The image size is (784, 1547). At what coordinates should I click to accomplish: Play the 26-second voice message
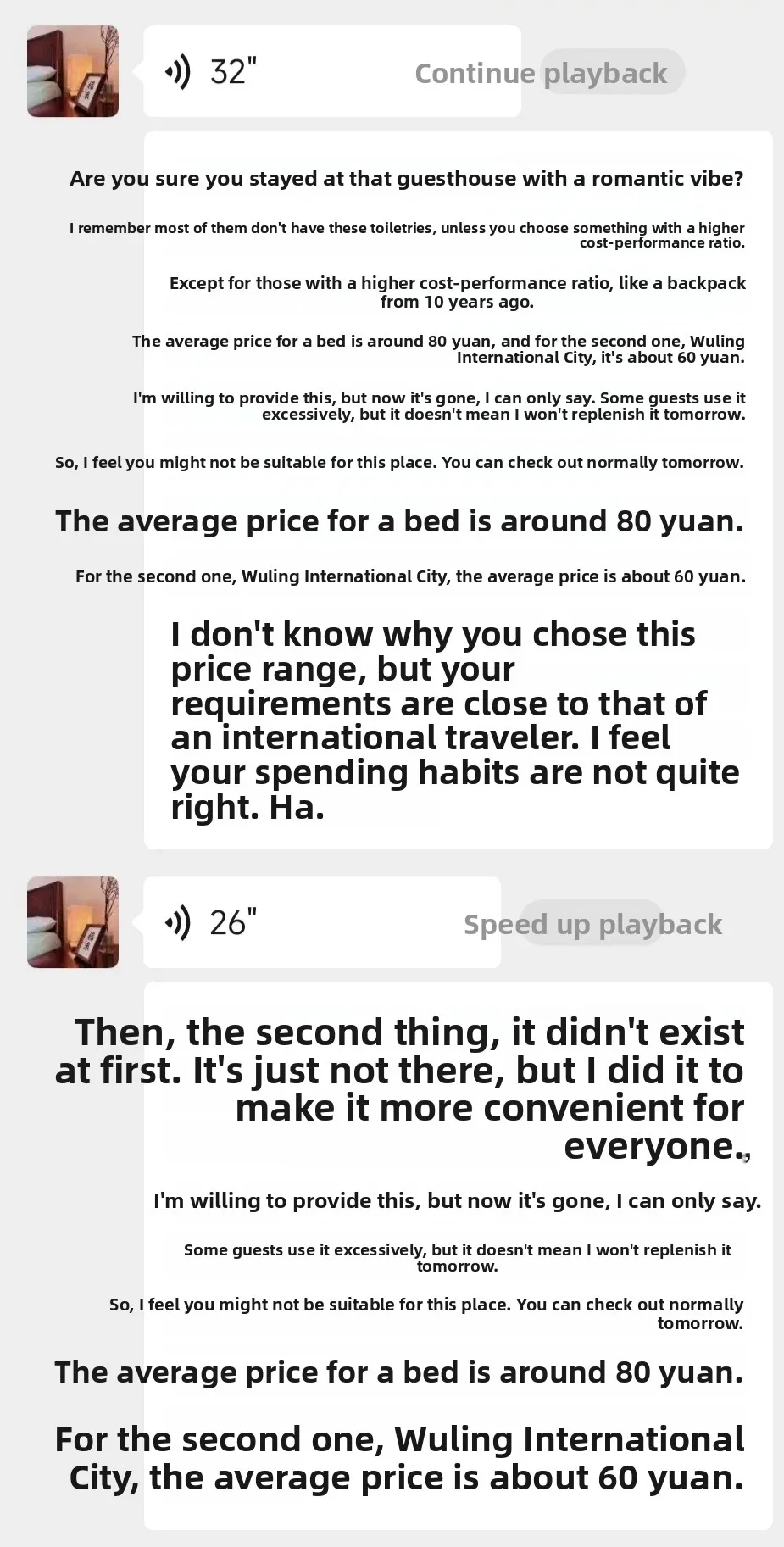coord(322,922)
